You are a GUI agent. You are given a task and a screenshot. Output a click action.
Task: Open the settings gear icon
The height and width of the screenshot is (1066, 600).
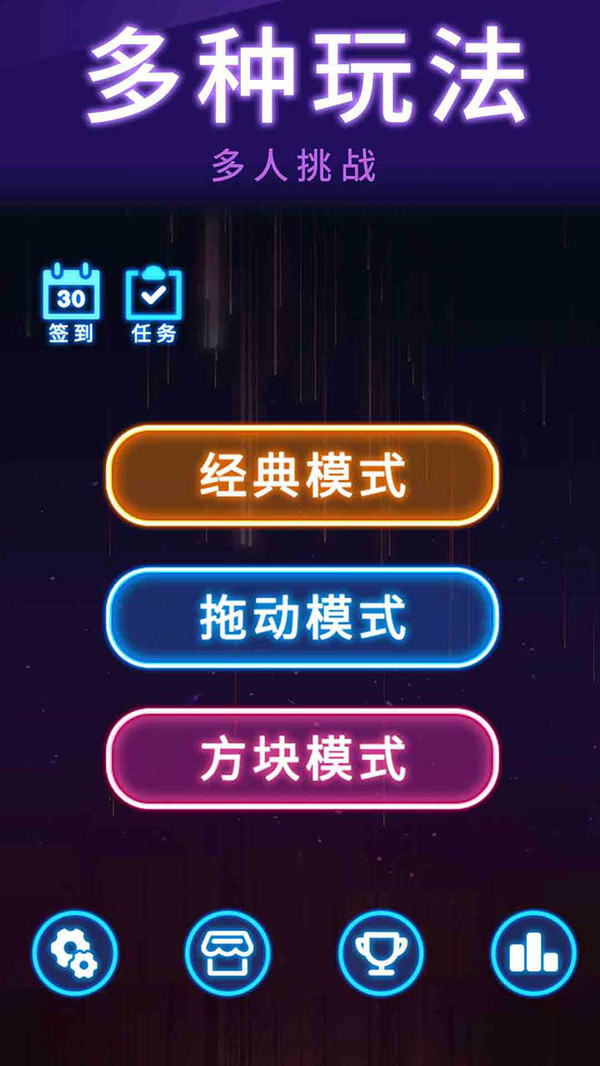pyautogui.click(x=75, y=952)
